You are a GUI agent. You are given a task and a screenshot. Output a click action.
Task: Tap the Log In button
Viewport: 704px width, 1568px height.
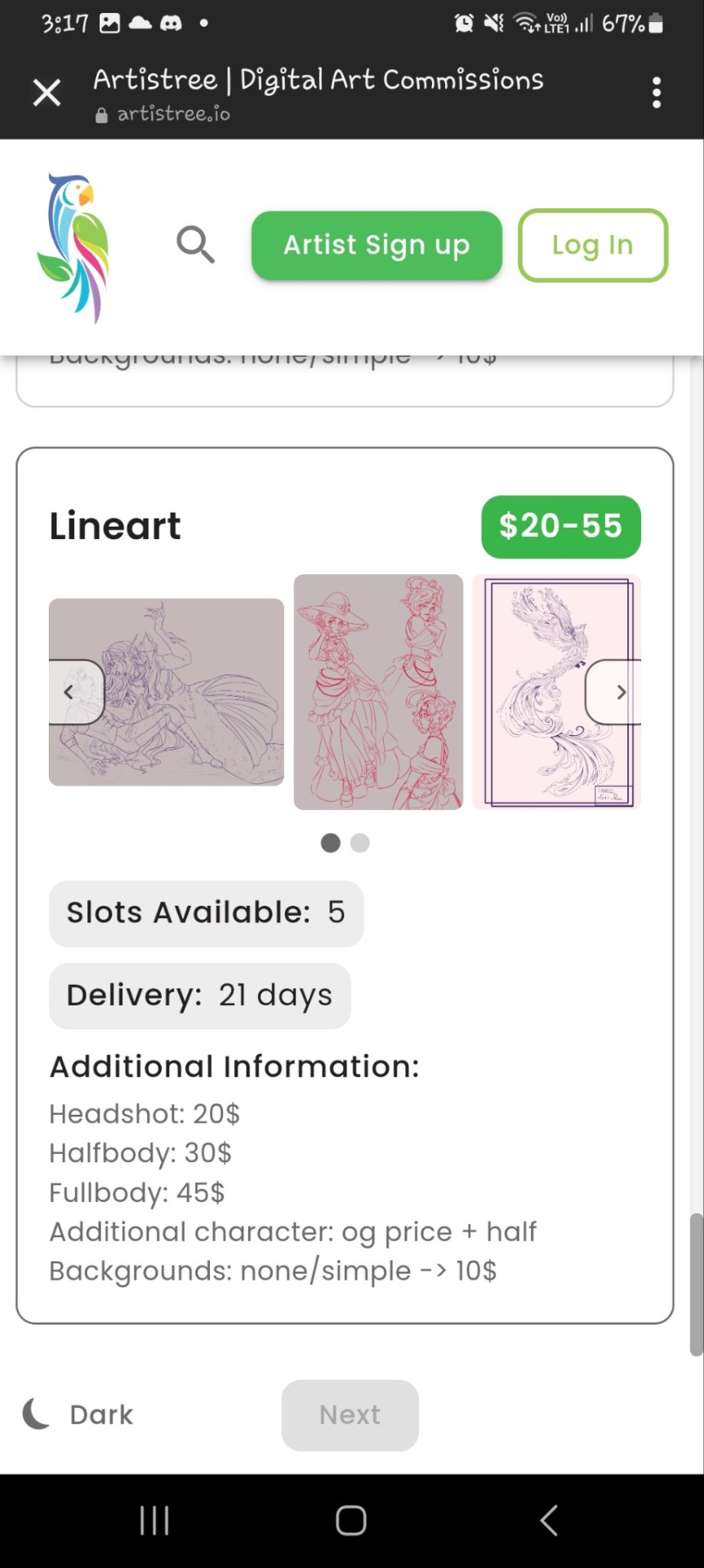[592, 245]
